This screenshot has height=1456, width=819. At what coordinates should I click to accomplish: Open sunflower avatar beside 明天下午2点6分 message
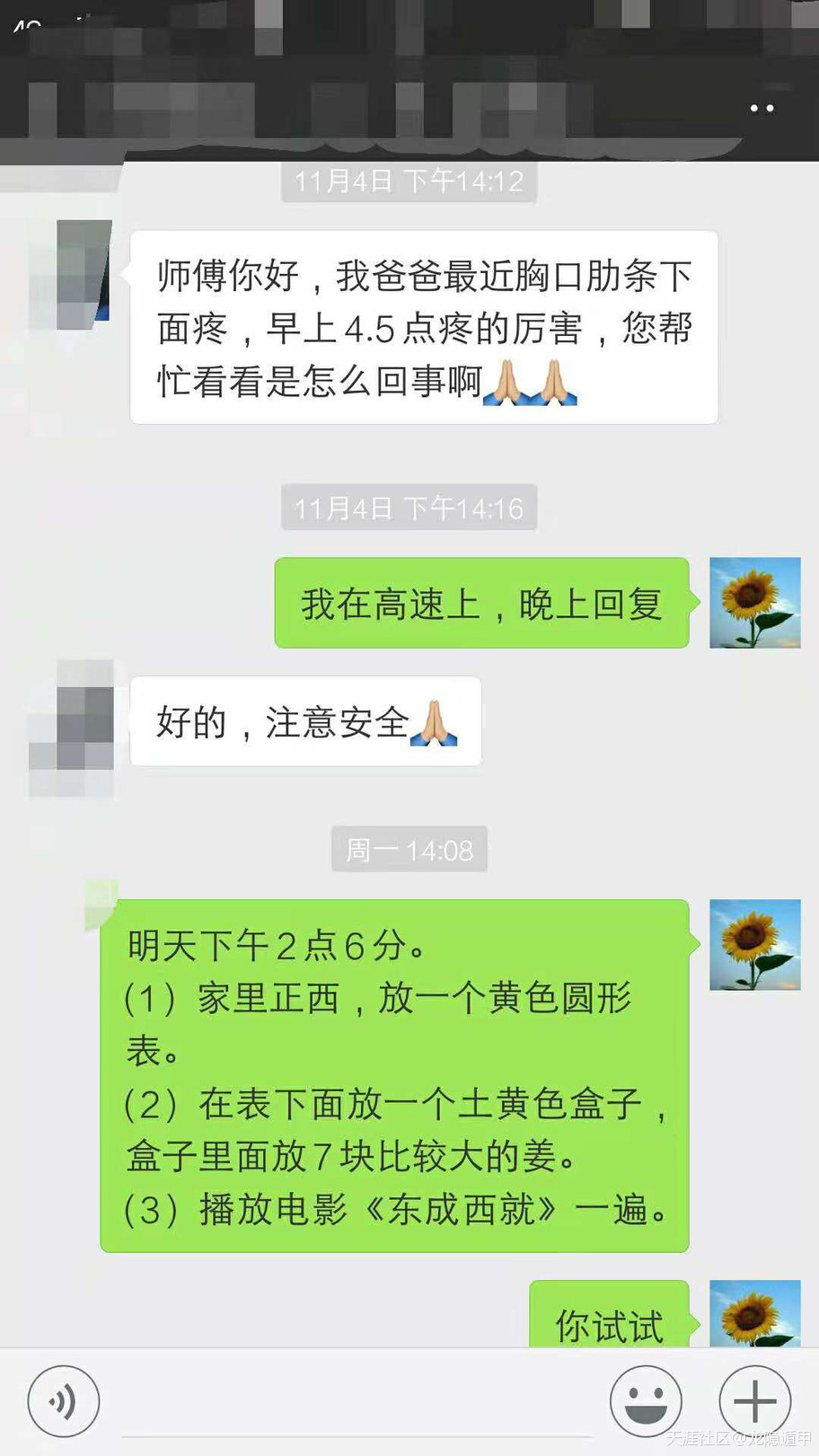tap(754, 945)
